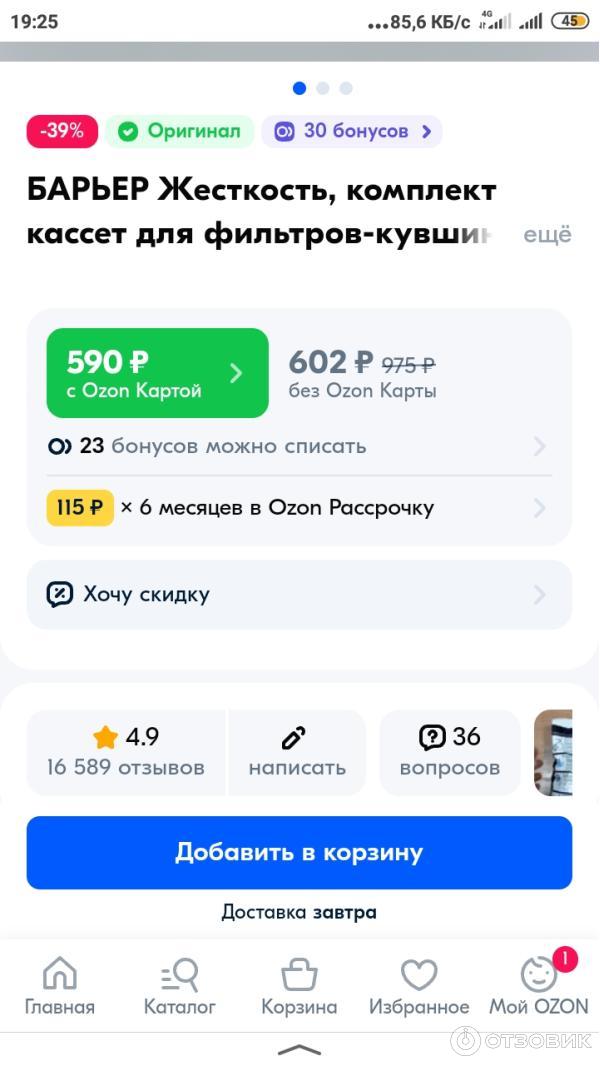Open the 36 вопросов section

450,752
